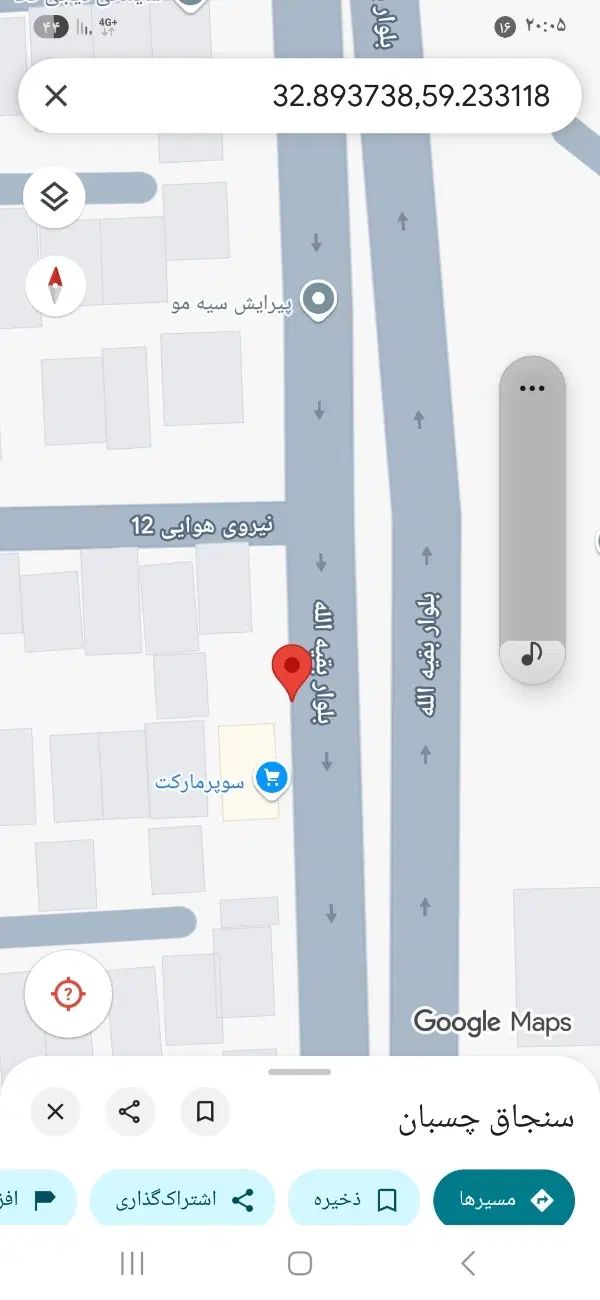The width and height of the screenshot is (600, 1300).
Task: Tap the اشتراک‌گذاری share chip
Action: tap(182, 1199)
